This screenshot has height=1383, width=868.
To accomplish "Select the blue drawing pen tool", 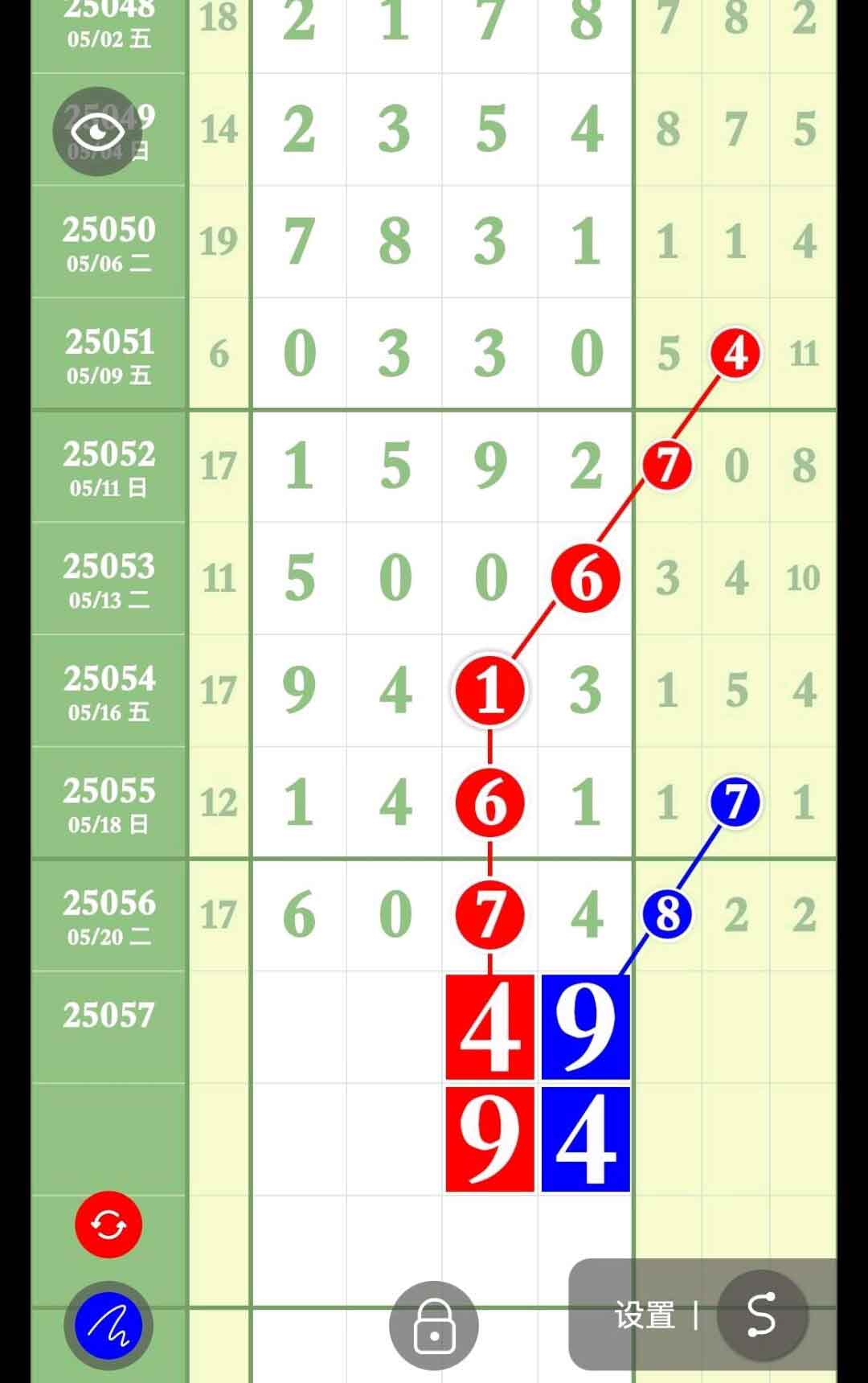I will (108, 1325).
